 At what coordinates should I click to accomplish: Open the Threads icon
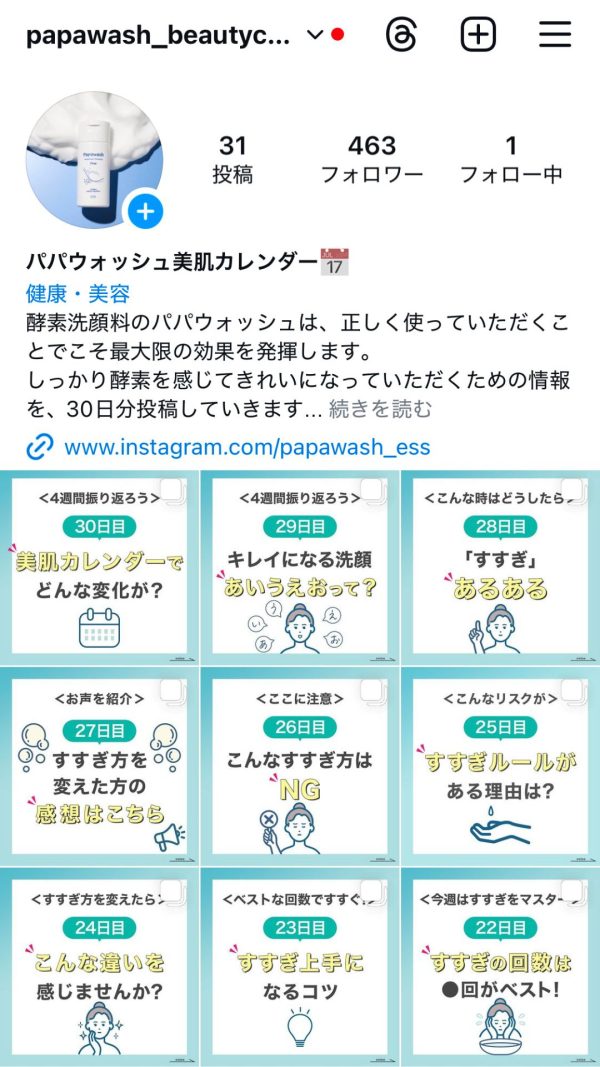click(x=401, y=35)
